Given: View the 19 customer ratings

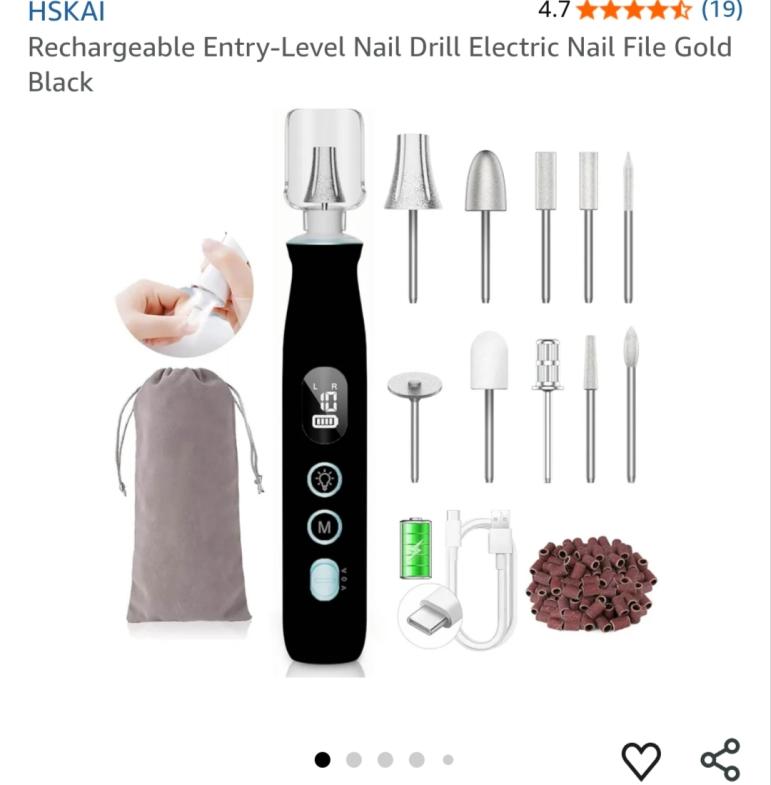Looking at the screenshot, I should pyautogui.click(x=721, y=11).
